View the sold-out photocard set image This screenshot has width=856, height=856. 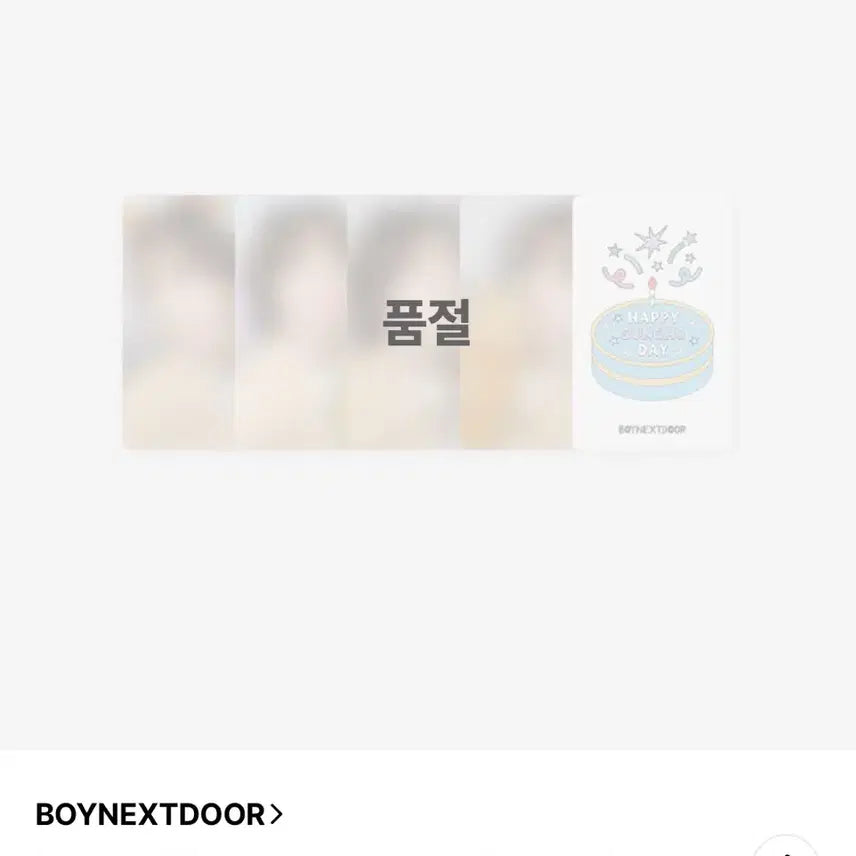pyautogui.click(x=427, y=323)
